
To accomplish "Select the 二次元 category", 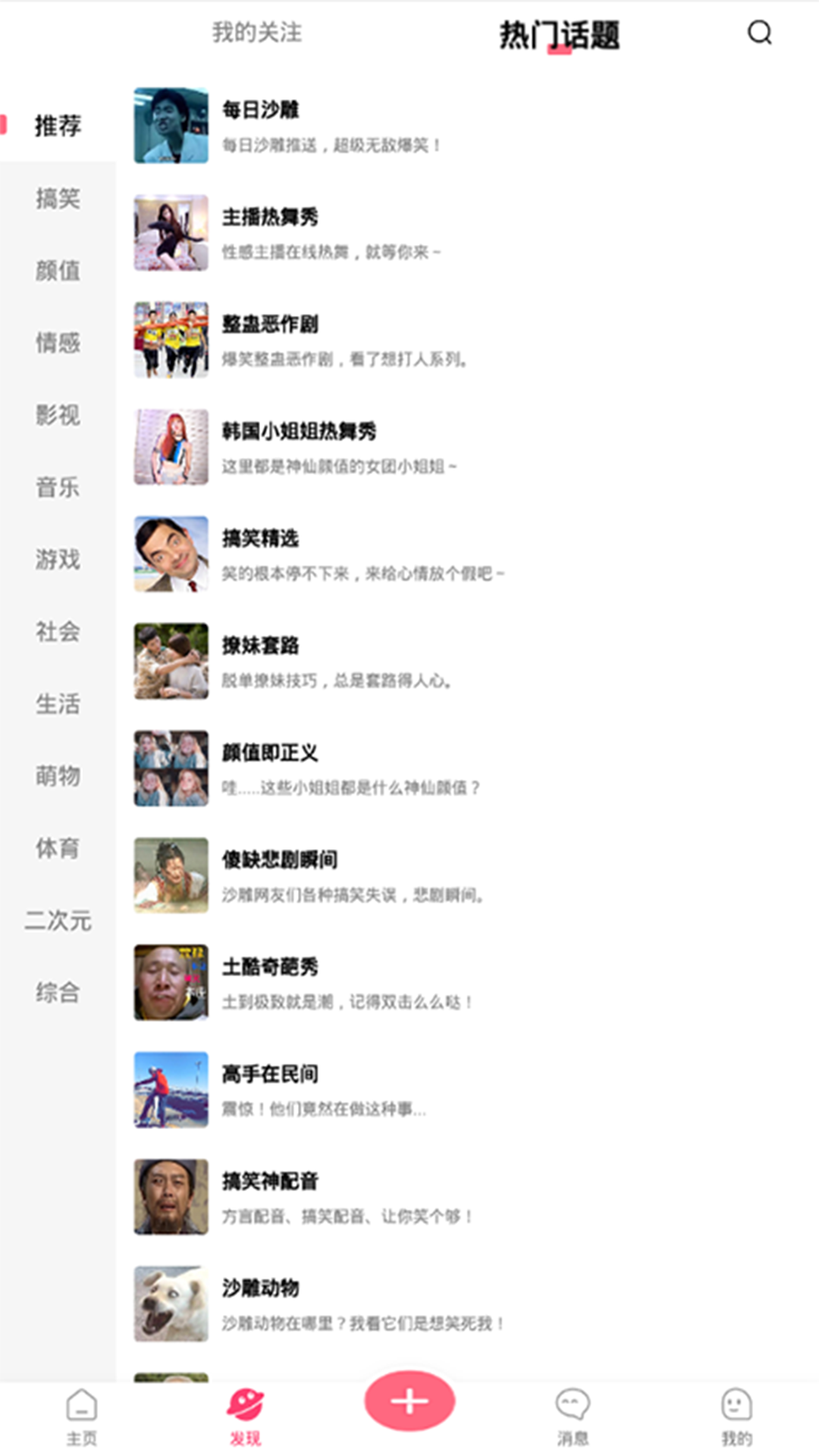I will tap(58, 921).
